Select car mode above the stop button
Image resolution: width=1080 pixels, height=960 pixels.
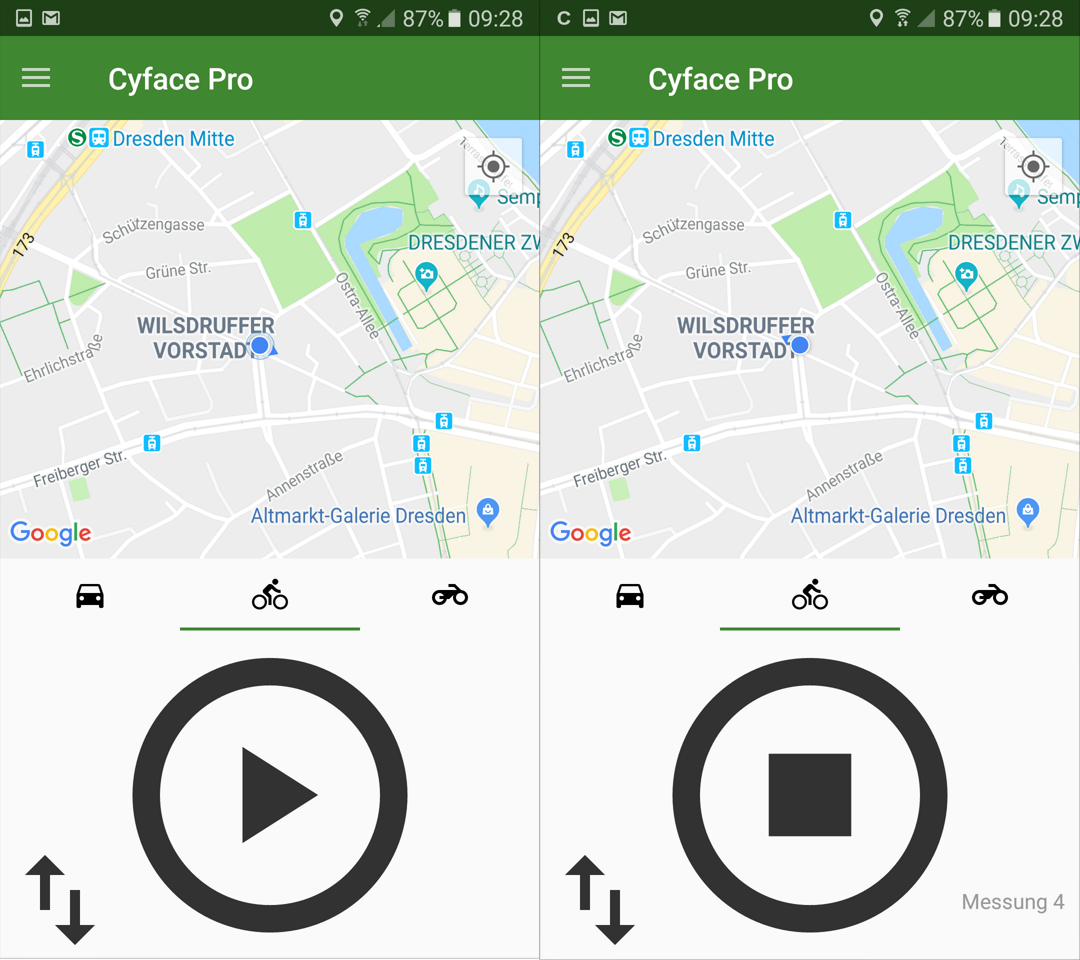(630, 597)
